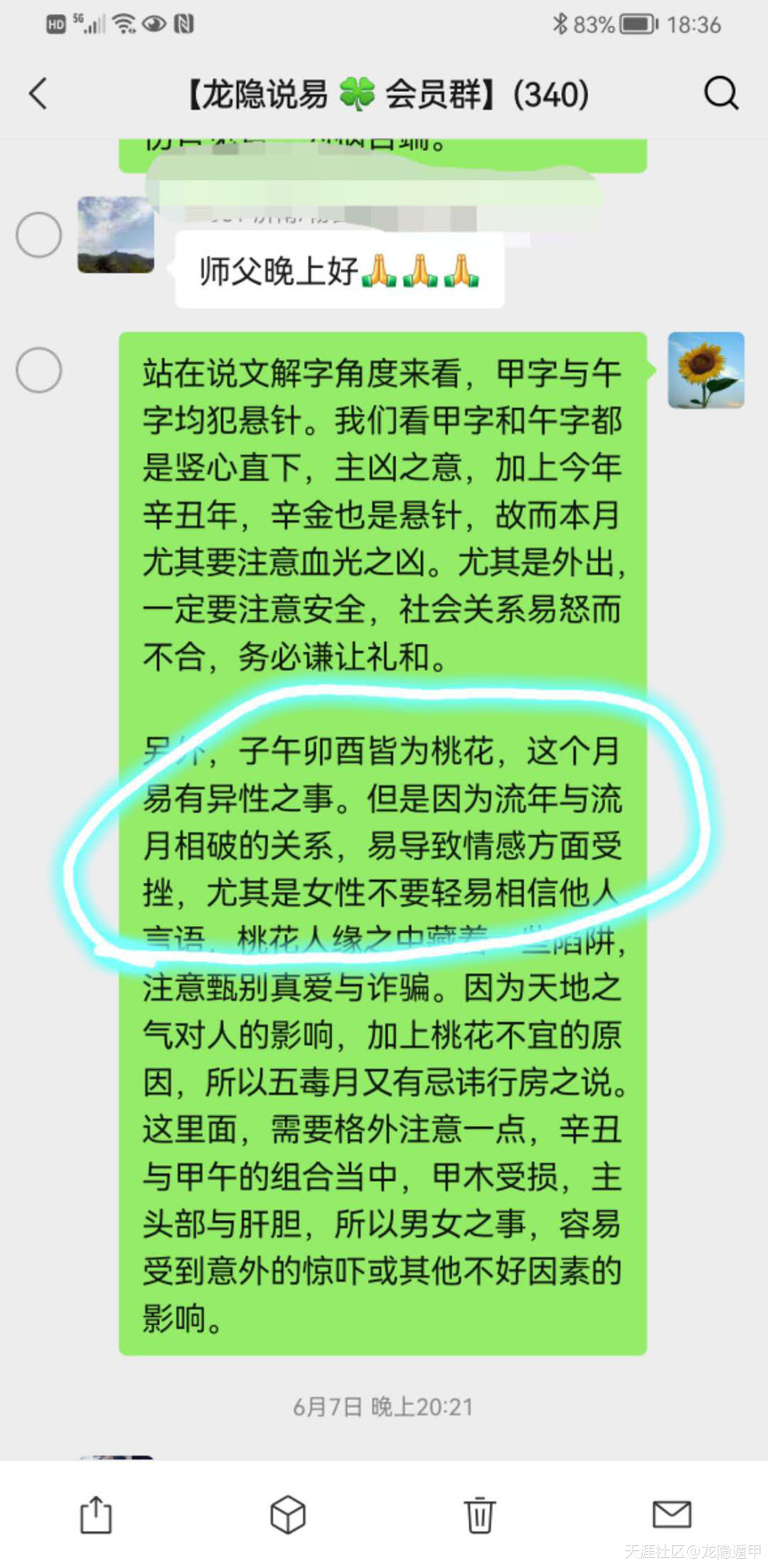Viewport: 768px width, 1568px height.
Task: Search within the group chat
Action: [721, 94]
